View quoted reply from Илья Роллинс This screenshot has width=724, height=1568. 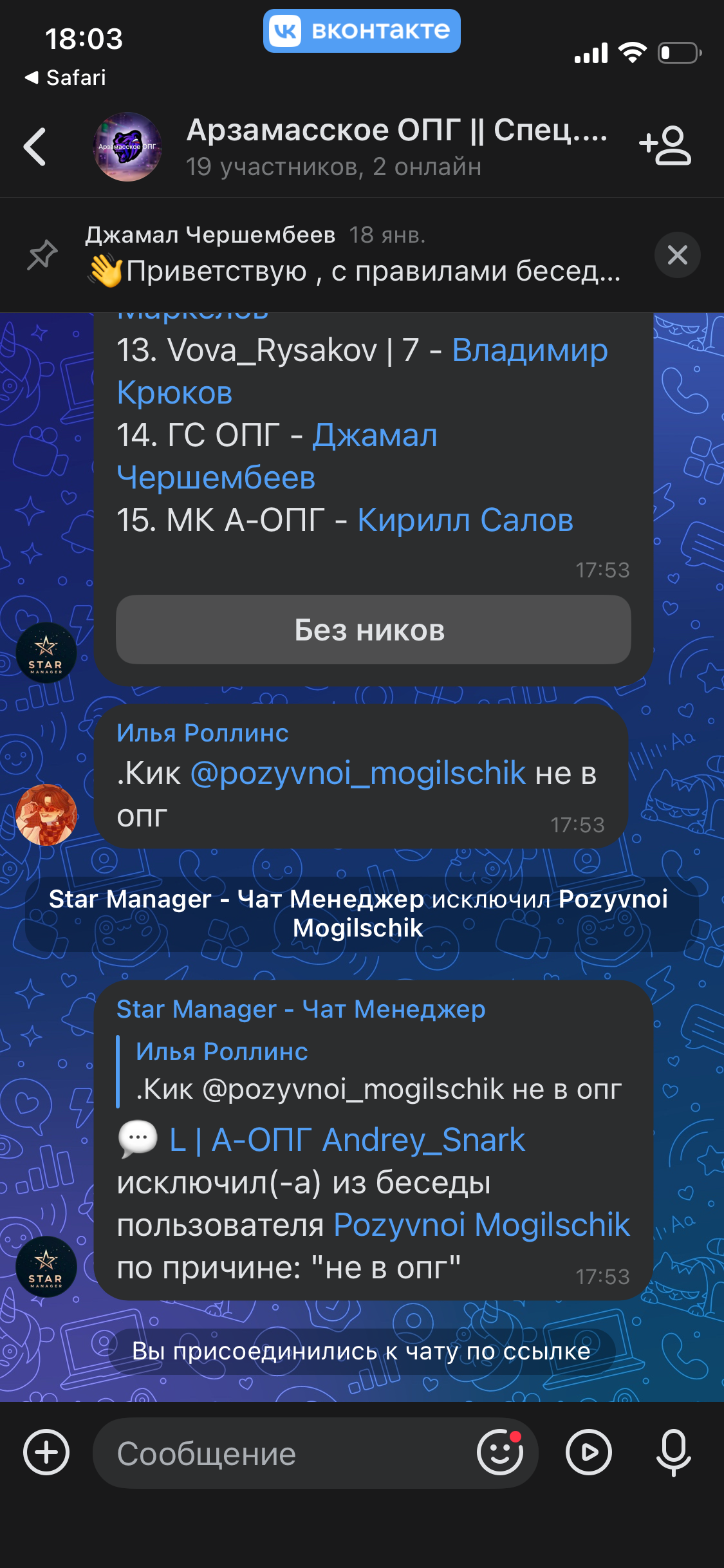378,1071
